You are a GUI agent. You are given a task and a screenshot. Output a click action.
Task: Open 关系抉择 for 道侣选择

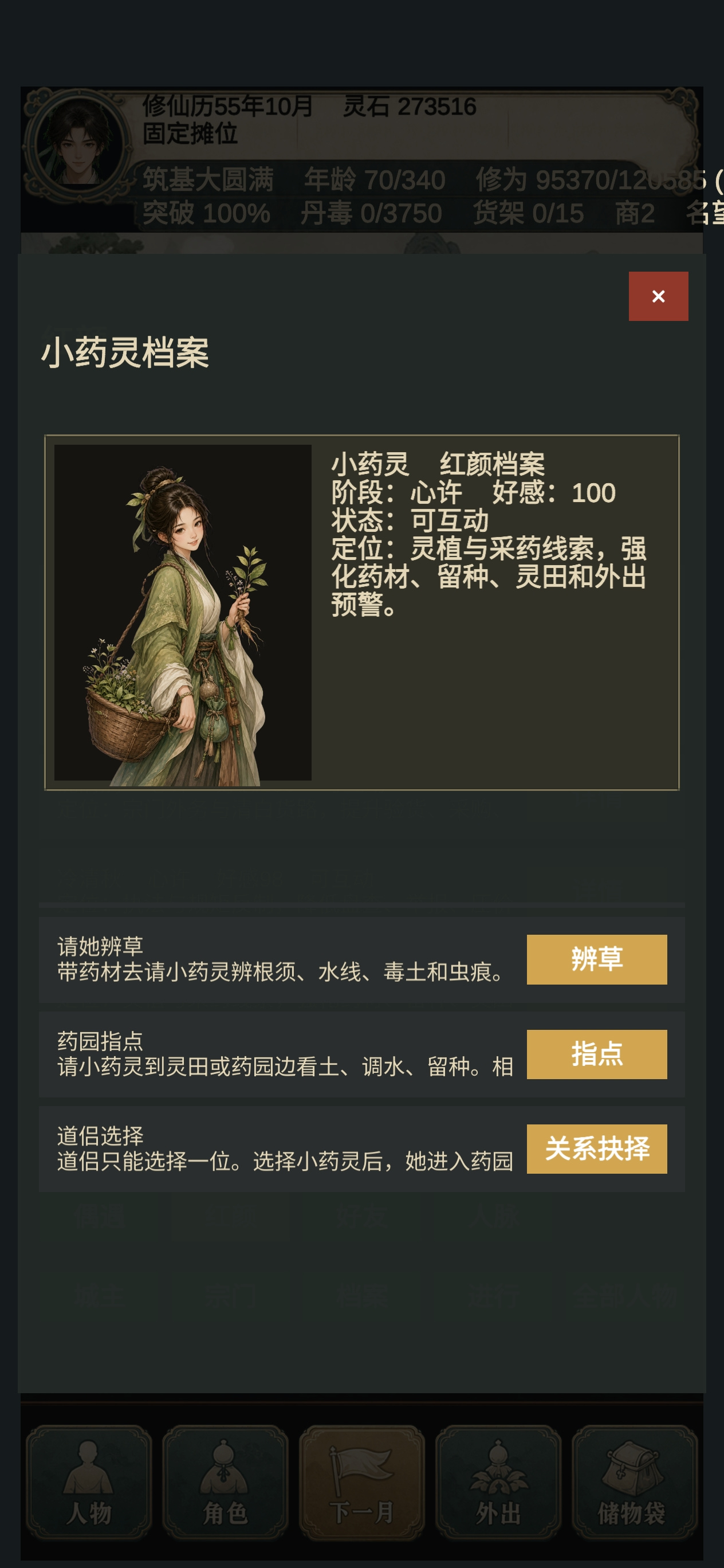(597, 1149)
